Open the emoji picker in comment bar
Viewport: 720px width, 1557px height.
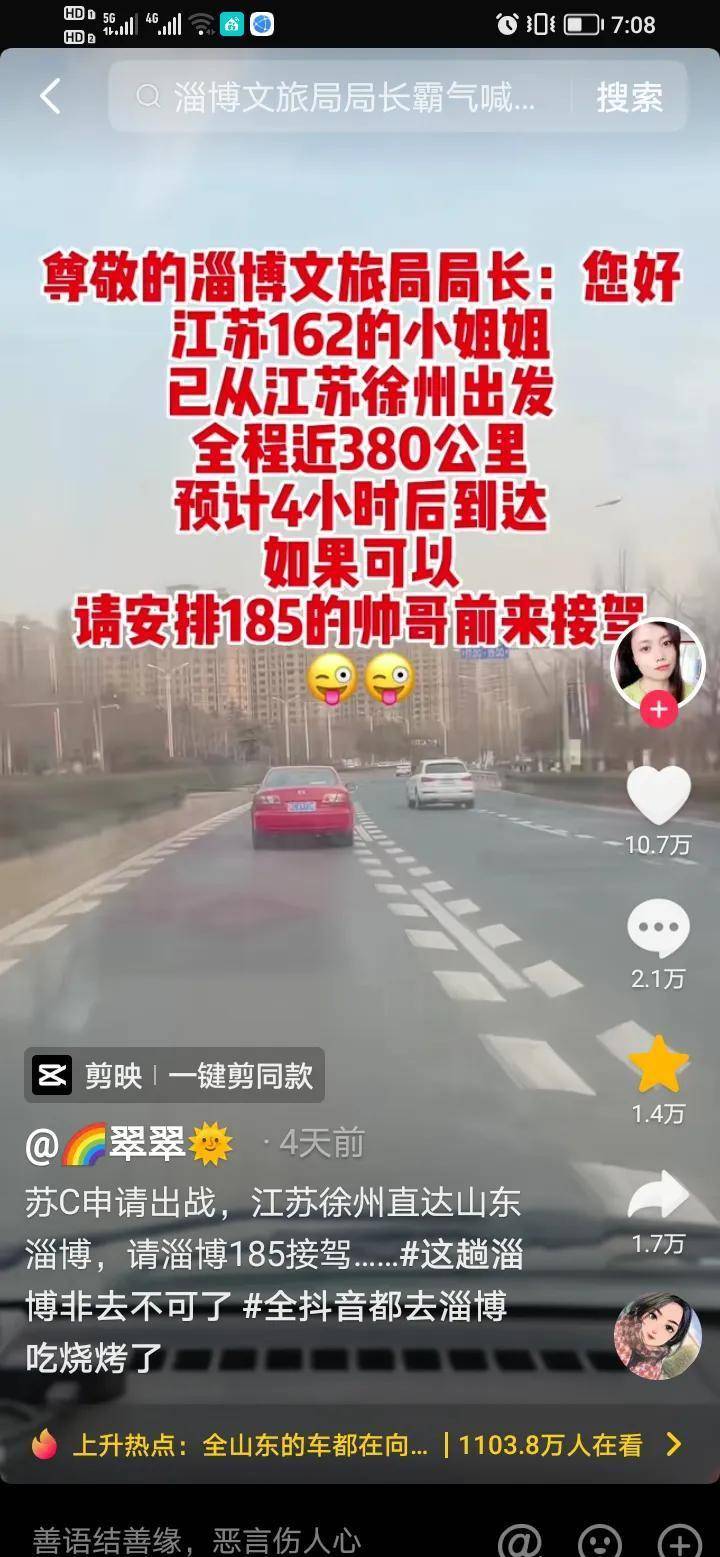tap(600, 1539)
